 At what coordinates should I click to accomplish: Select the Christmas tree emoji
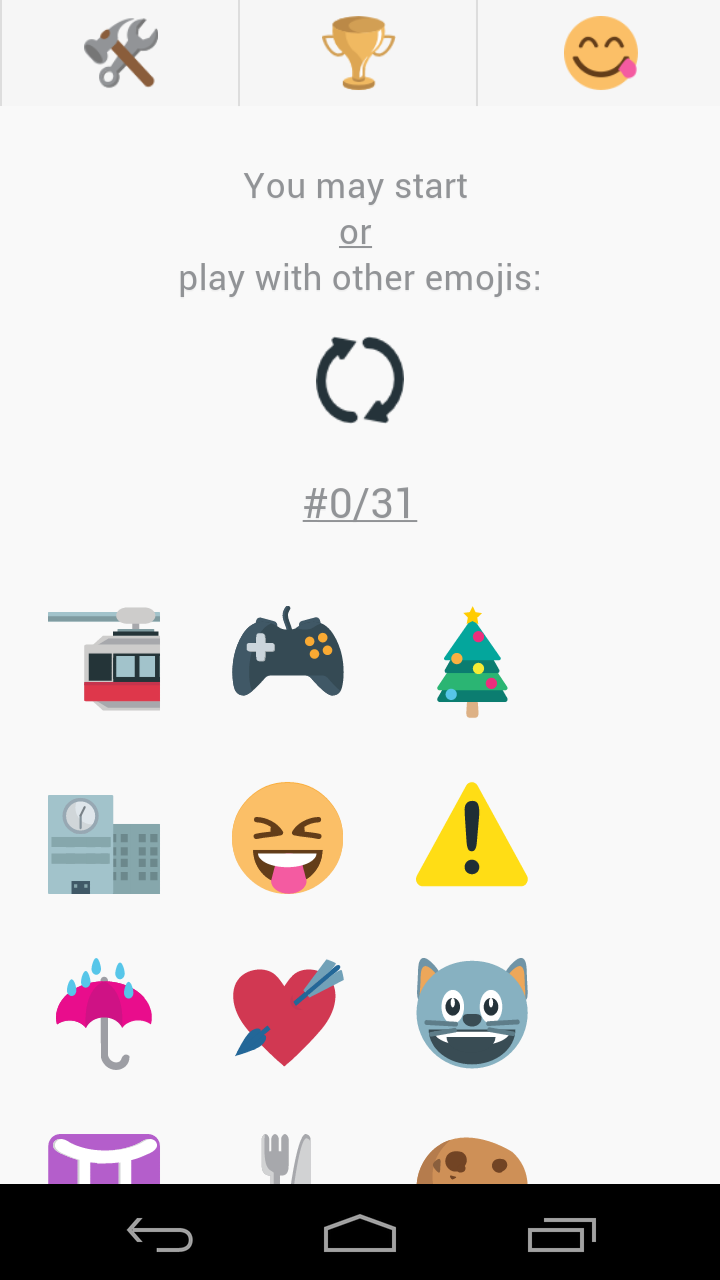(472, 662)
